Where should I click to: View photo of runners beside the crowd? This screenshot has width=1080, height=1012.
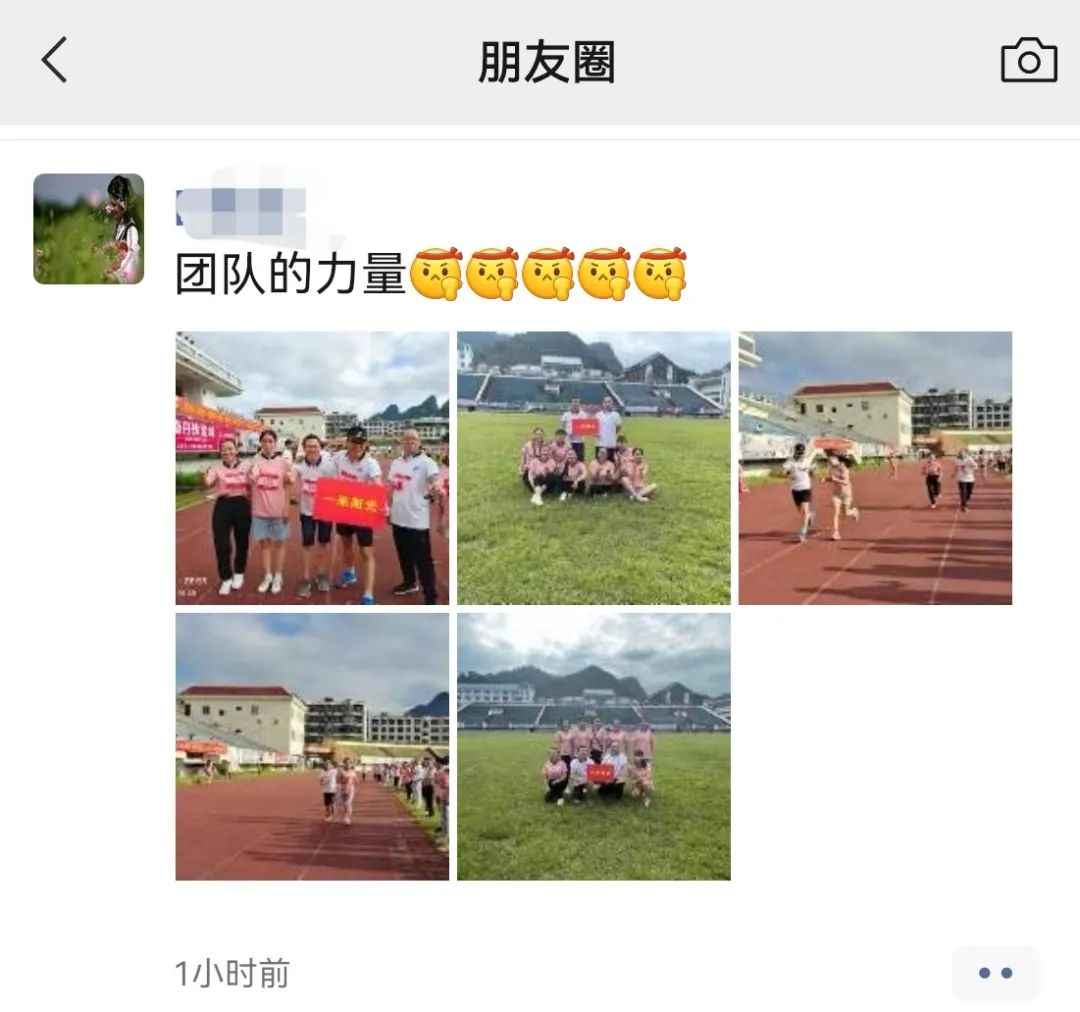point(312,746)
